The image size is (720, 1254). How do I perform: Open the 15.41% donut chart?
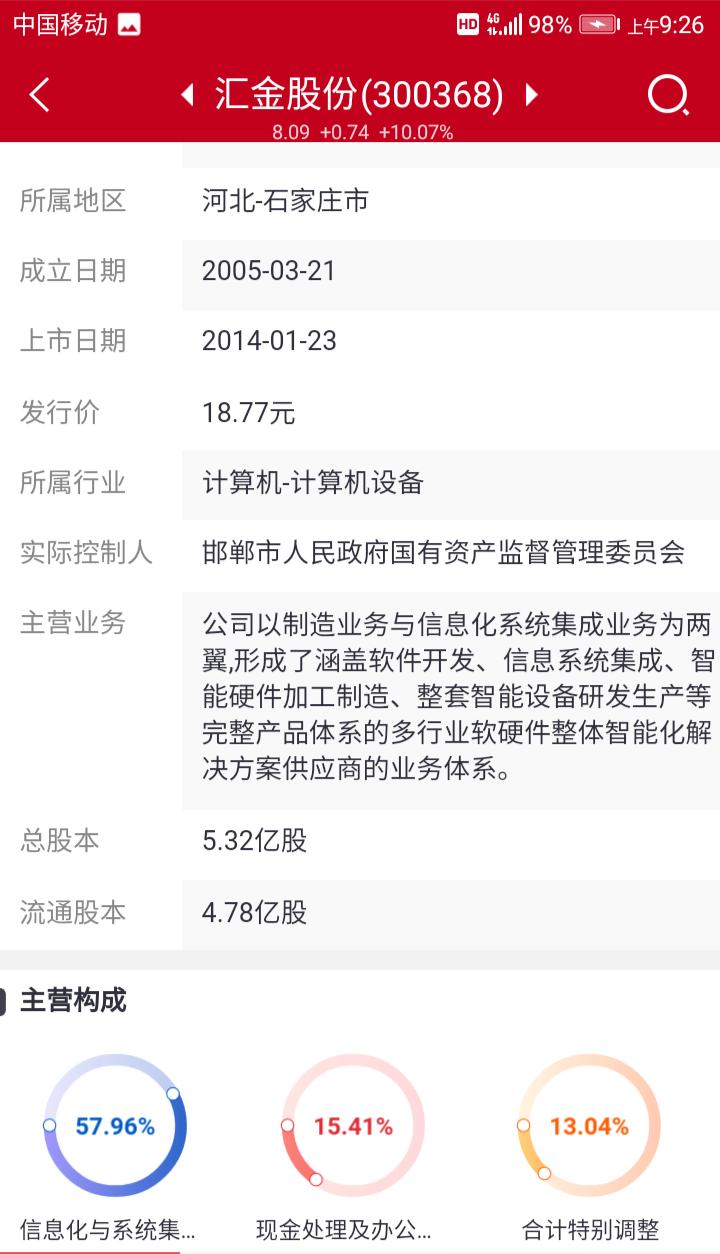(x=351, y=1124)
